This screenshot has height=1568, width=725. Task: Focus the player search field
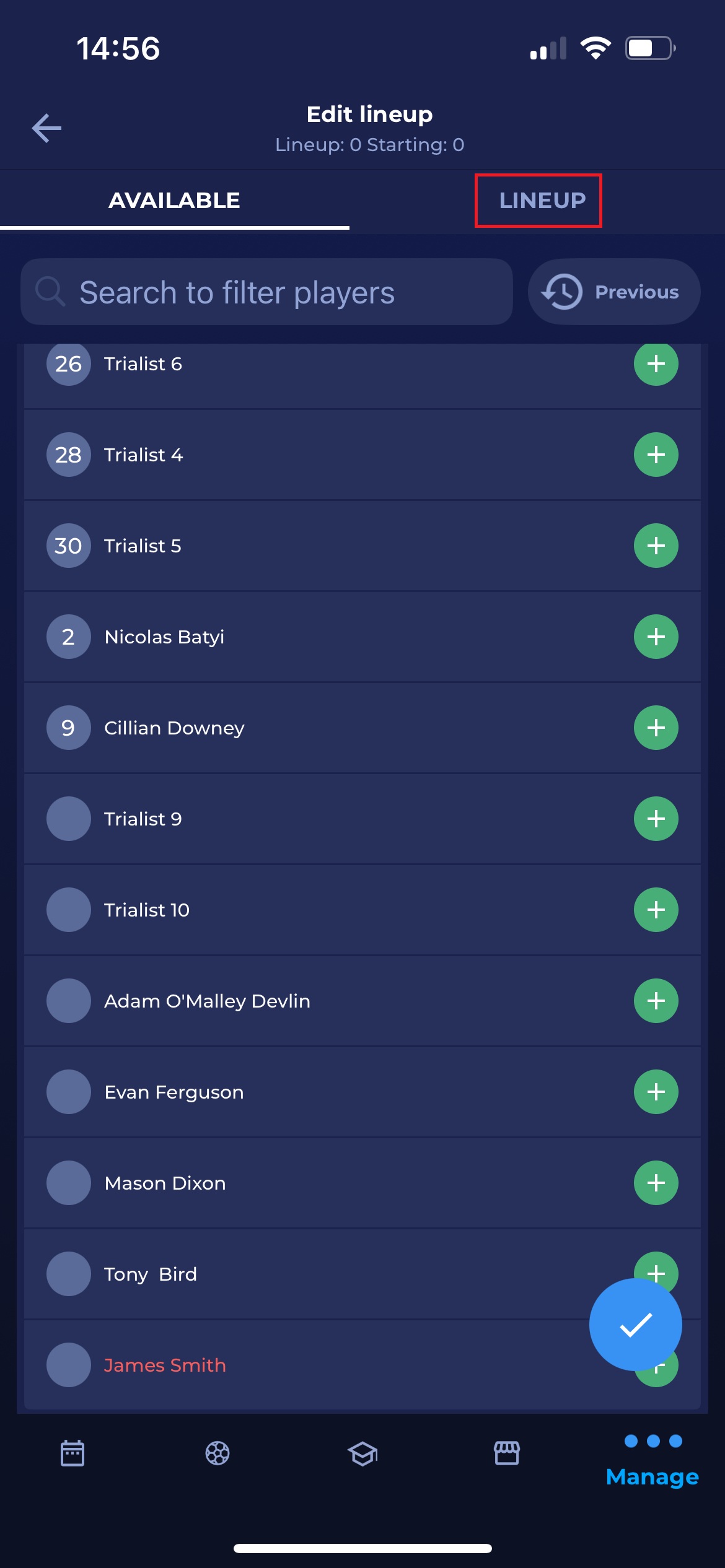coord(266,292)
